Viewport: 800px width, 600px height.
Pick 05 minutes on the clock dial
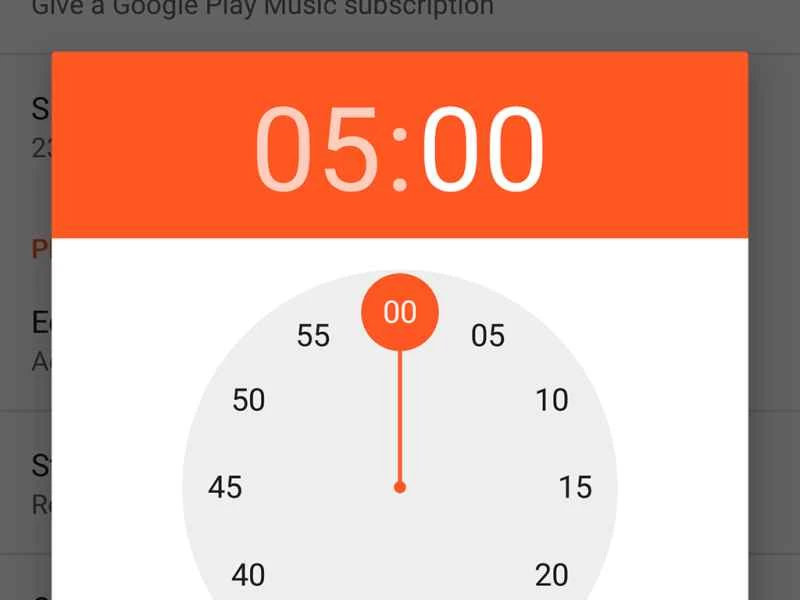pos(488,336)
